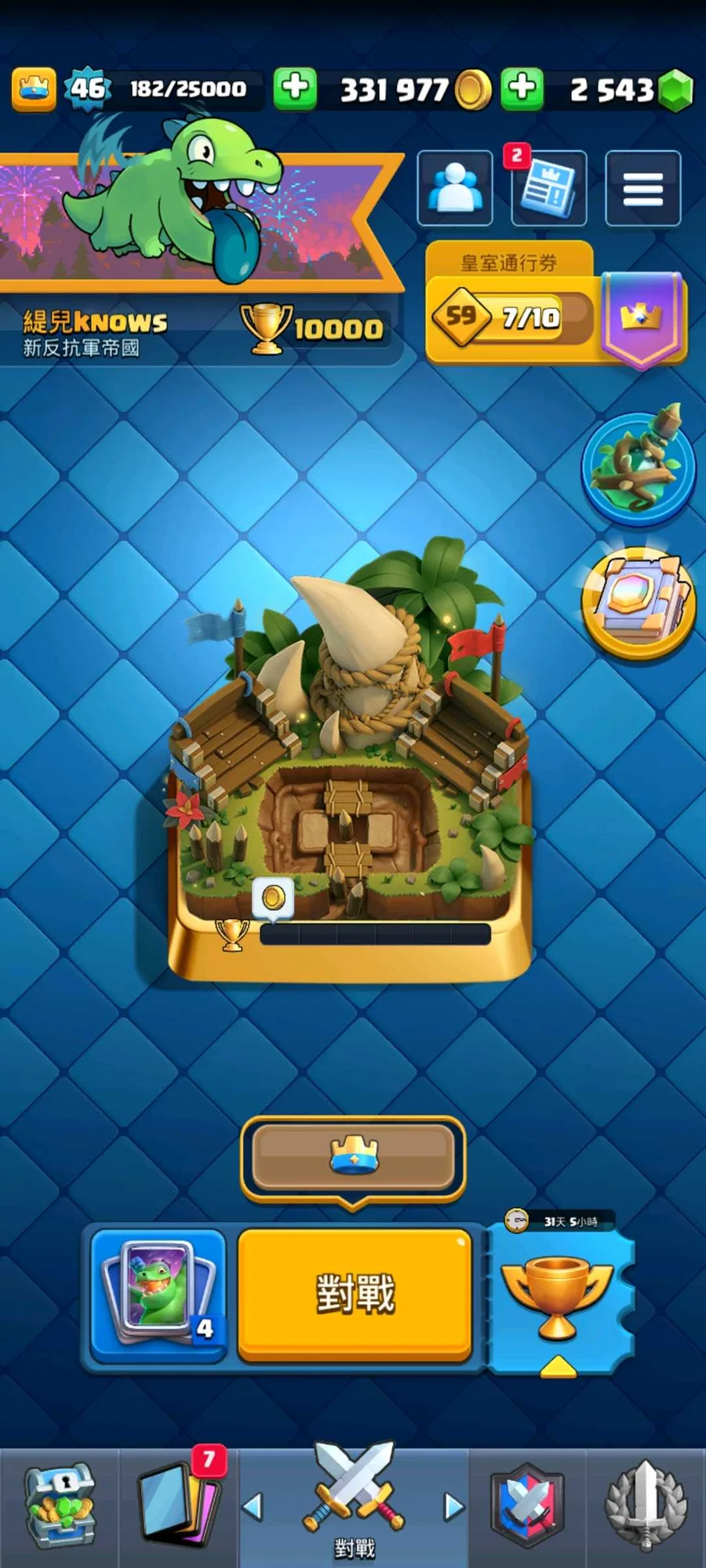
Task: Tap the king level 46 badge
Action: pos(88,87)
